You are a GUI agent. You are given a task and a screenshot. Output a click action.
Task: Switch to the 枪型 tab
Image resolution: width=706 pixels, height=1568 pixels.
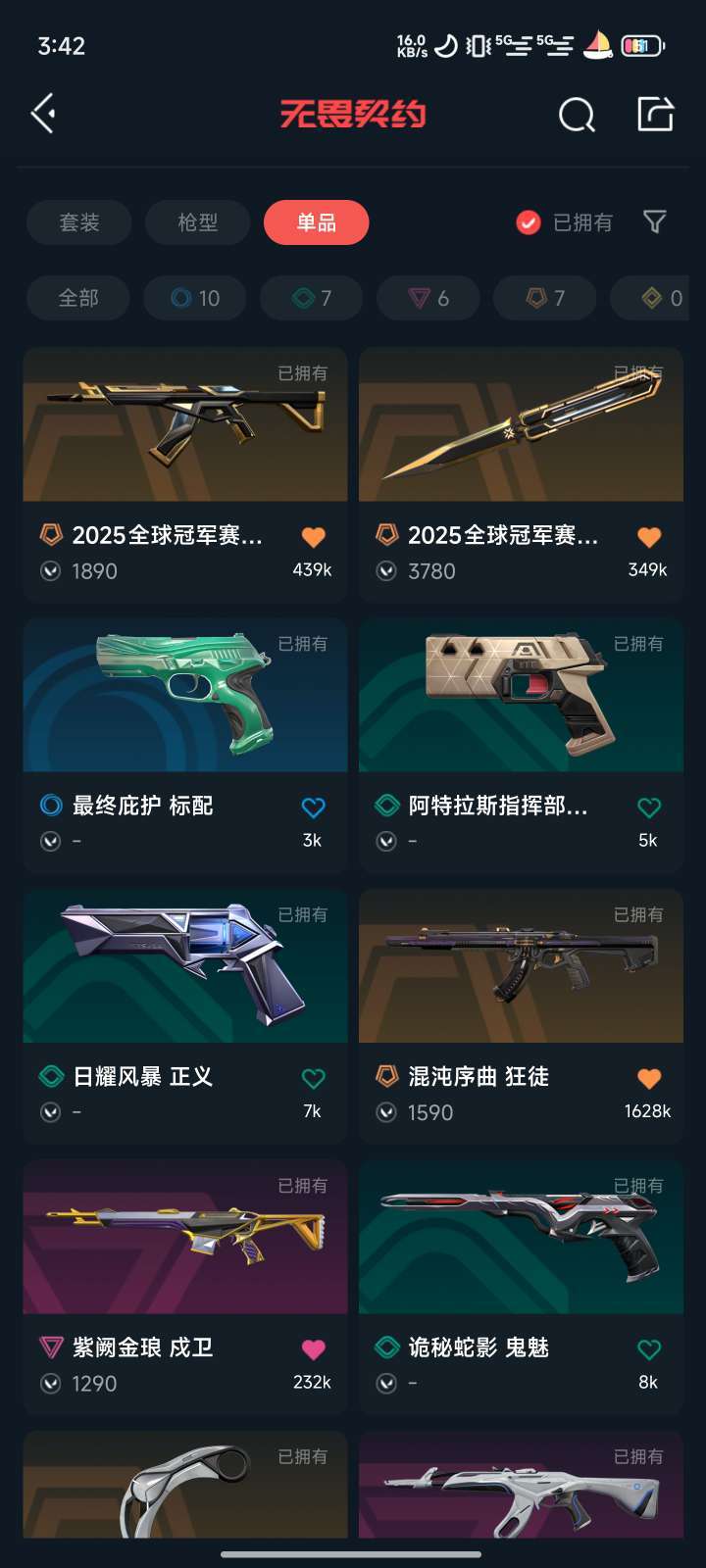point(197,222)
